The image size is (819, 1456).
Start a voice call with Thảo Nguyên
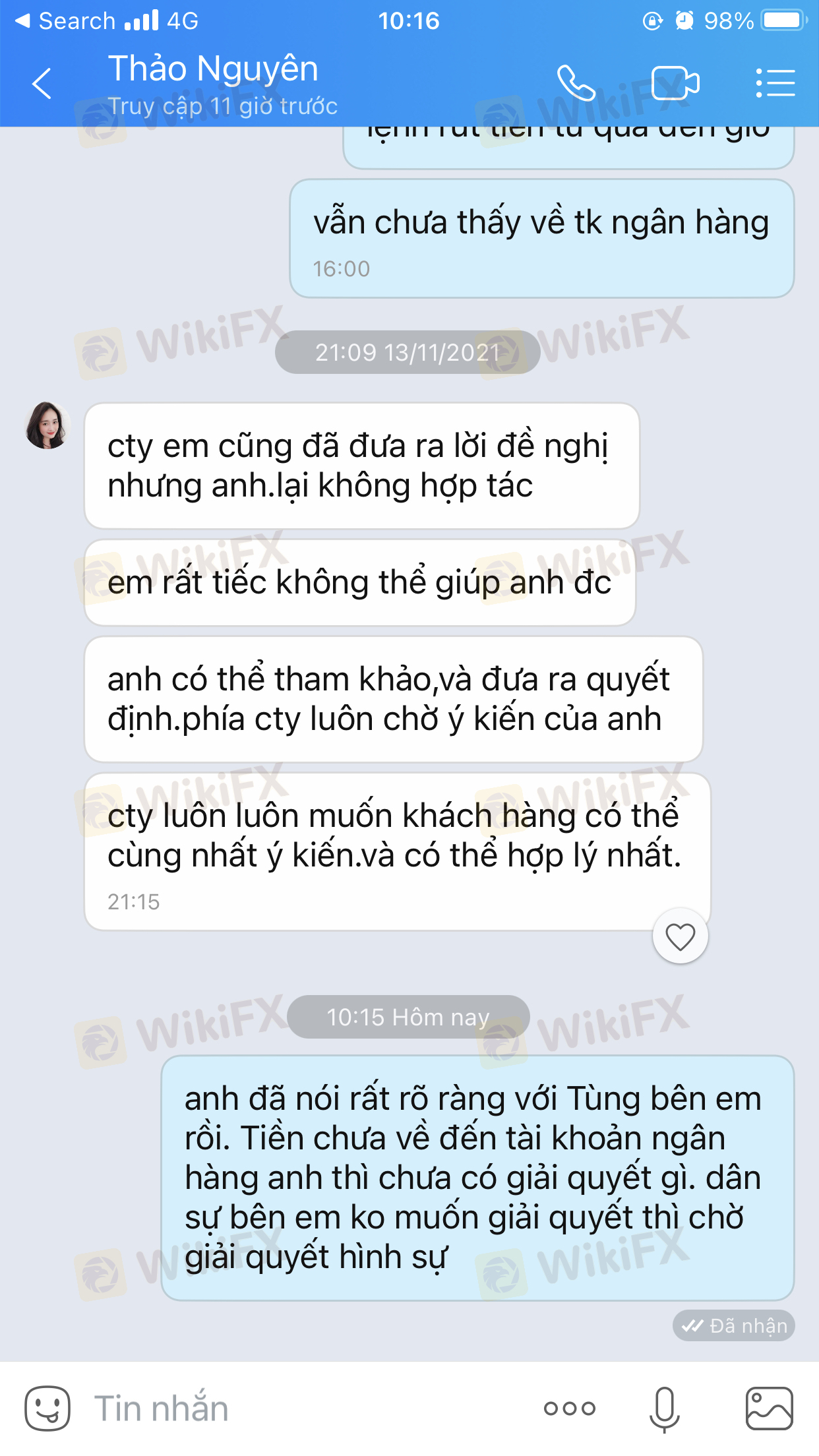pyautogui.click(x=576, y=84)
